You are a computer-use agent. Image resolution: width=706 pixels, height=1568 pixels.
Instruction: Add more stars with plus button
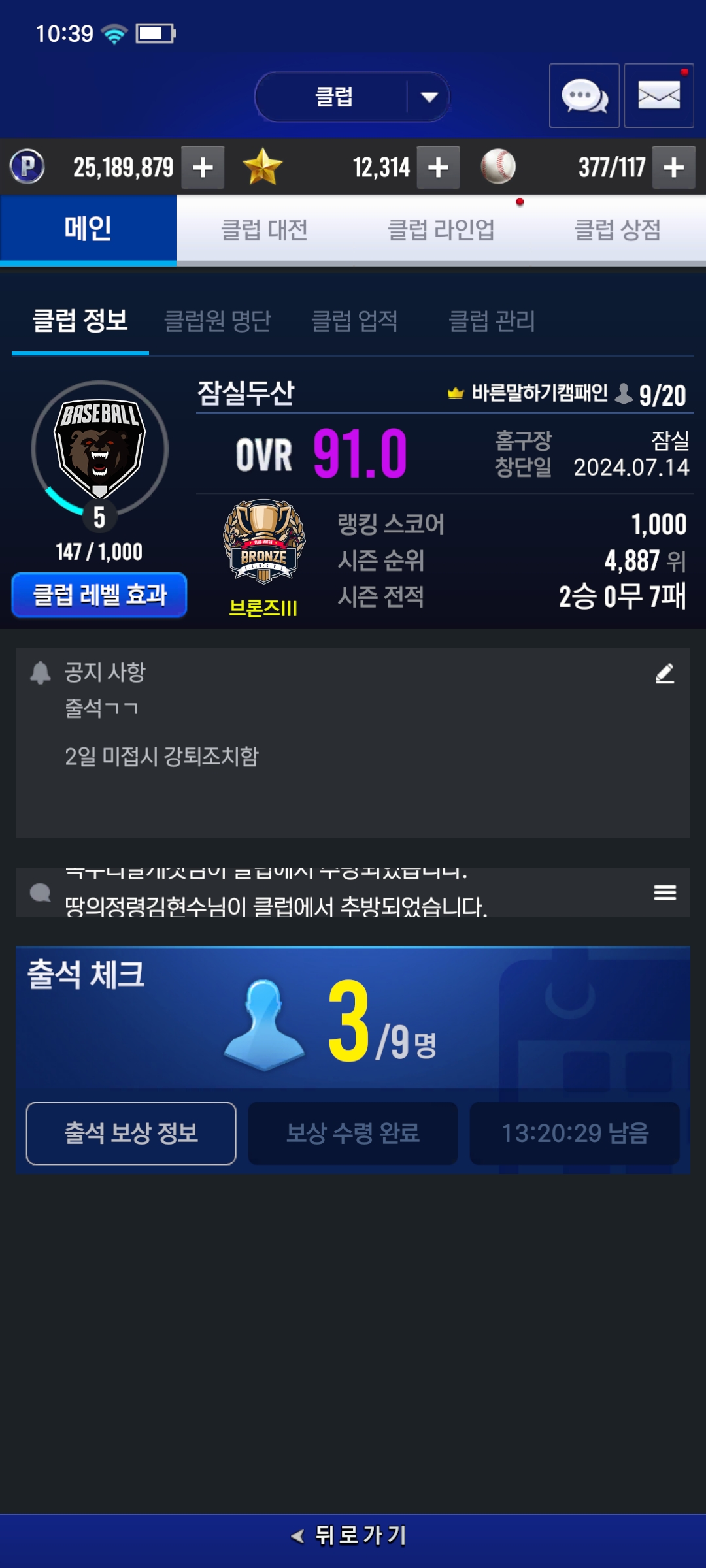click(438, 168)
